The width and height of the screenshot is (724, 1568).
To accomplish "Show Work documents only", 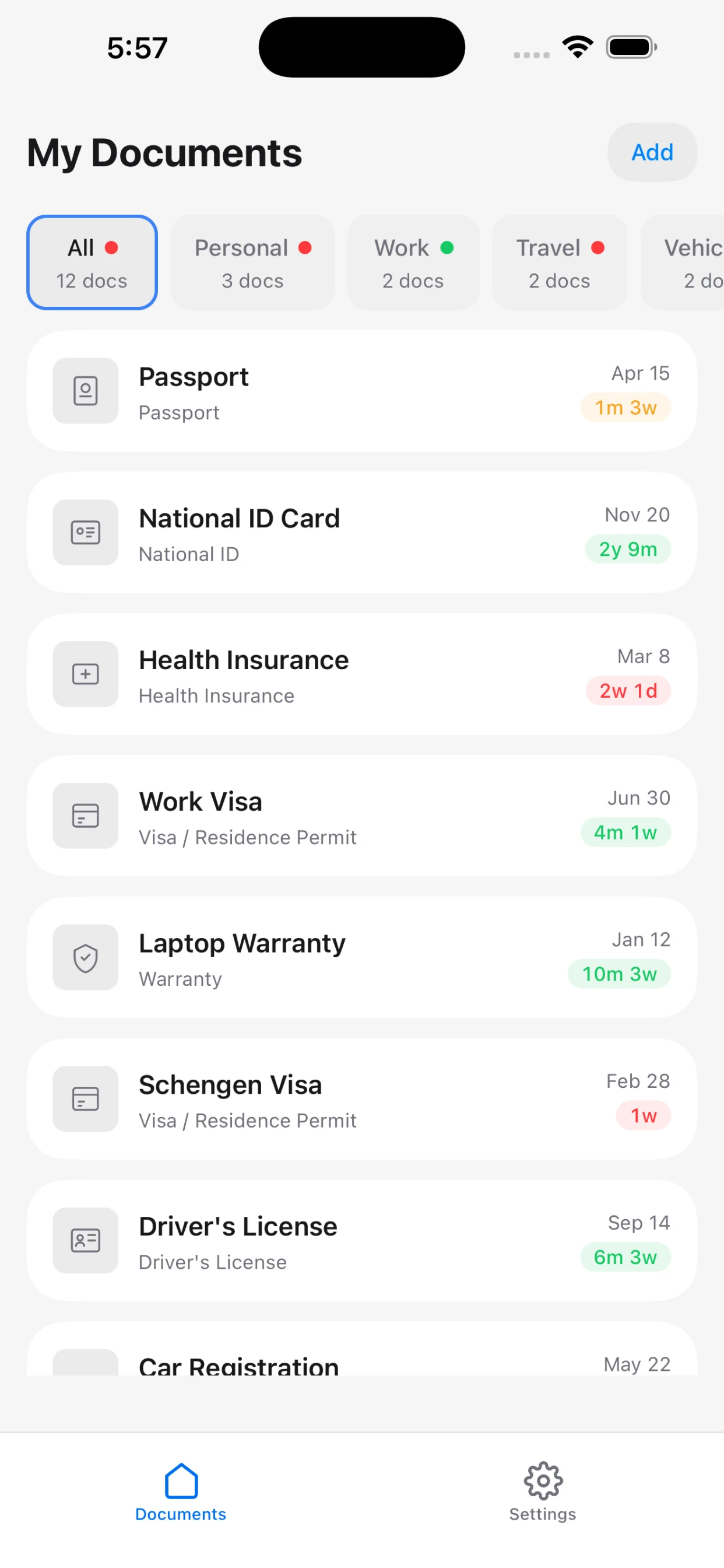I will click(413, 262).
